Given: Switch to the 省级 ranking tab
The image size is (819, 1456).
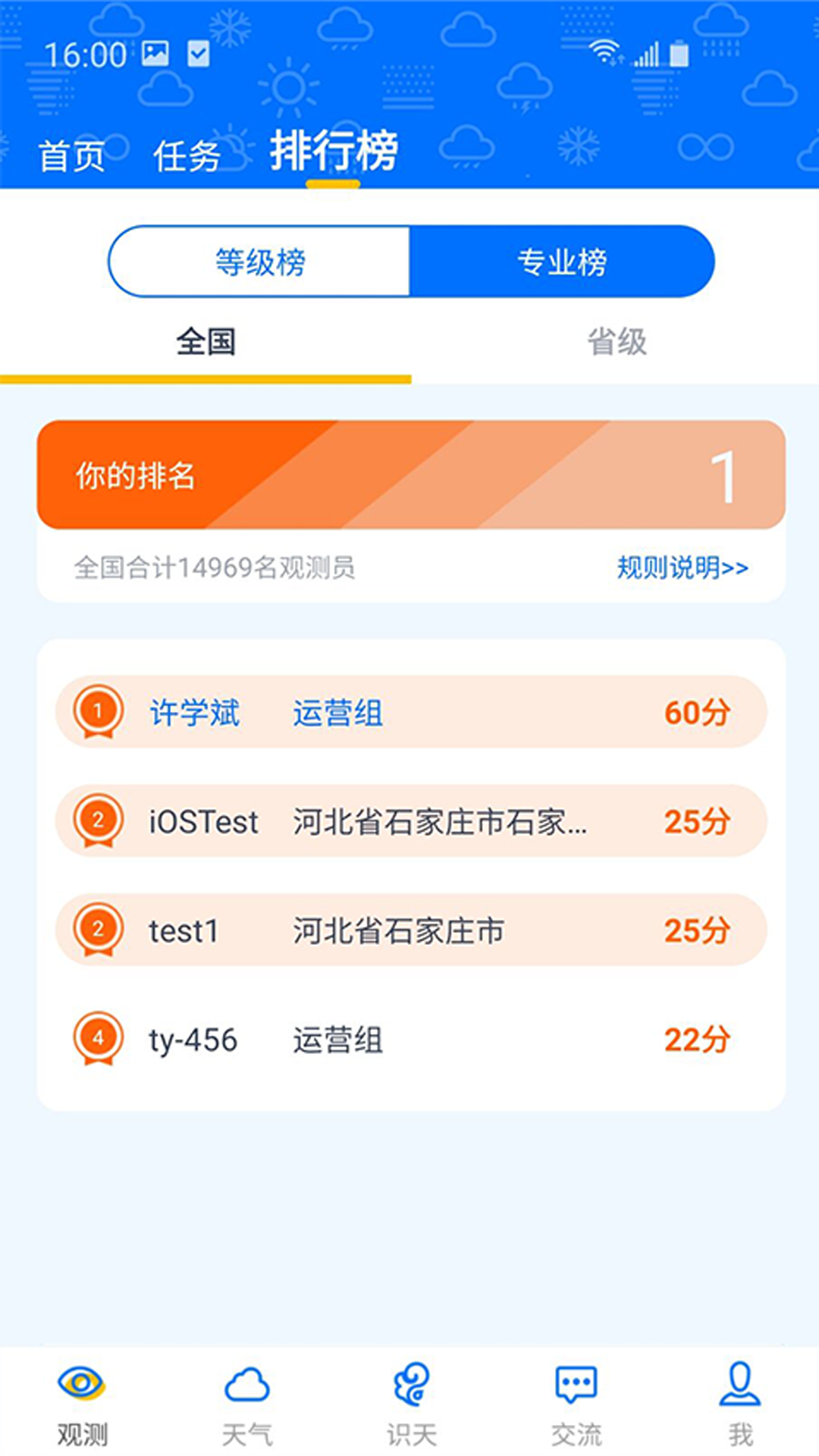Looking at the screenshot, I should pyautogui.click(x=617, y=342).
